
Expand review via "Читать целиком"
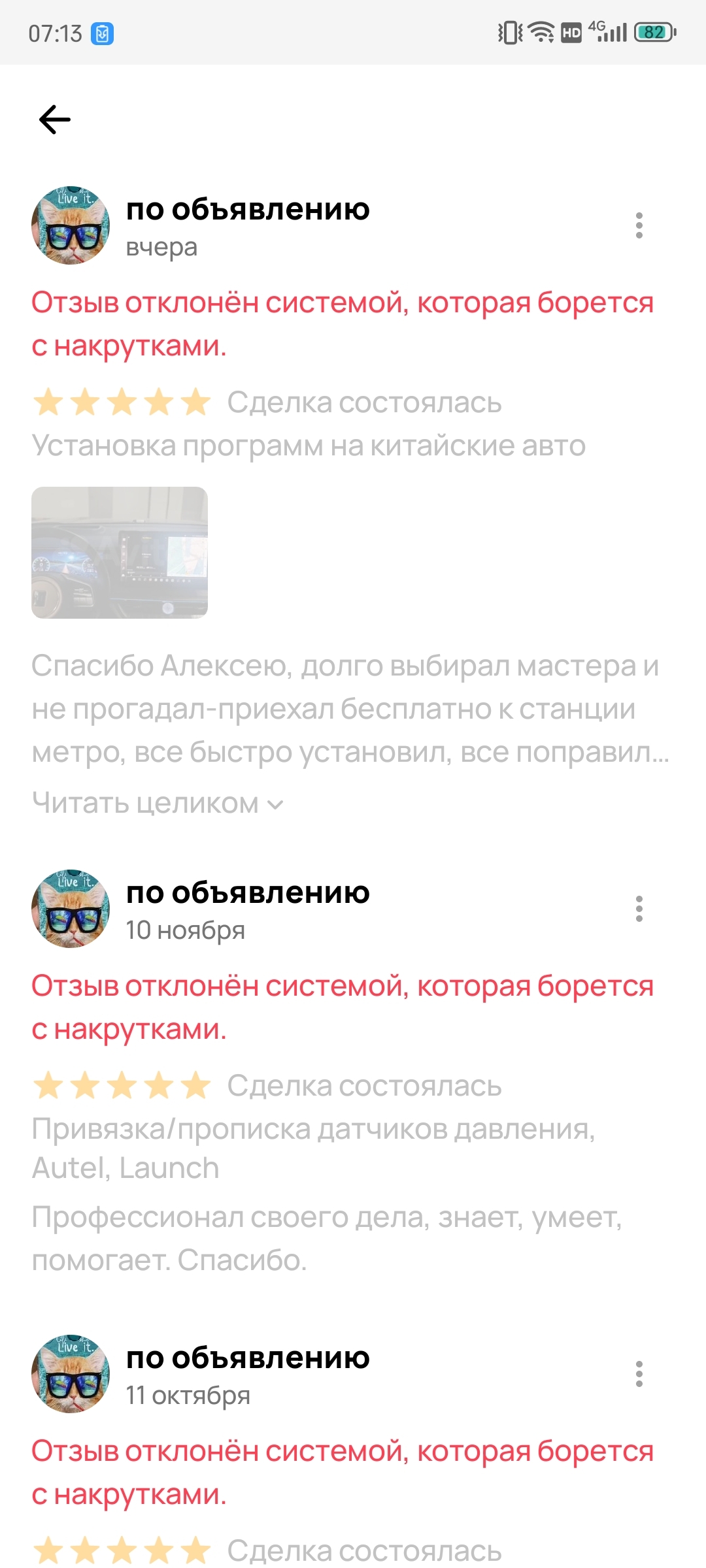(x=157, y=803)
